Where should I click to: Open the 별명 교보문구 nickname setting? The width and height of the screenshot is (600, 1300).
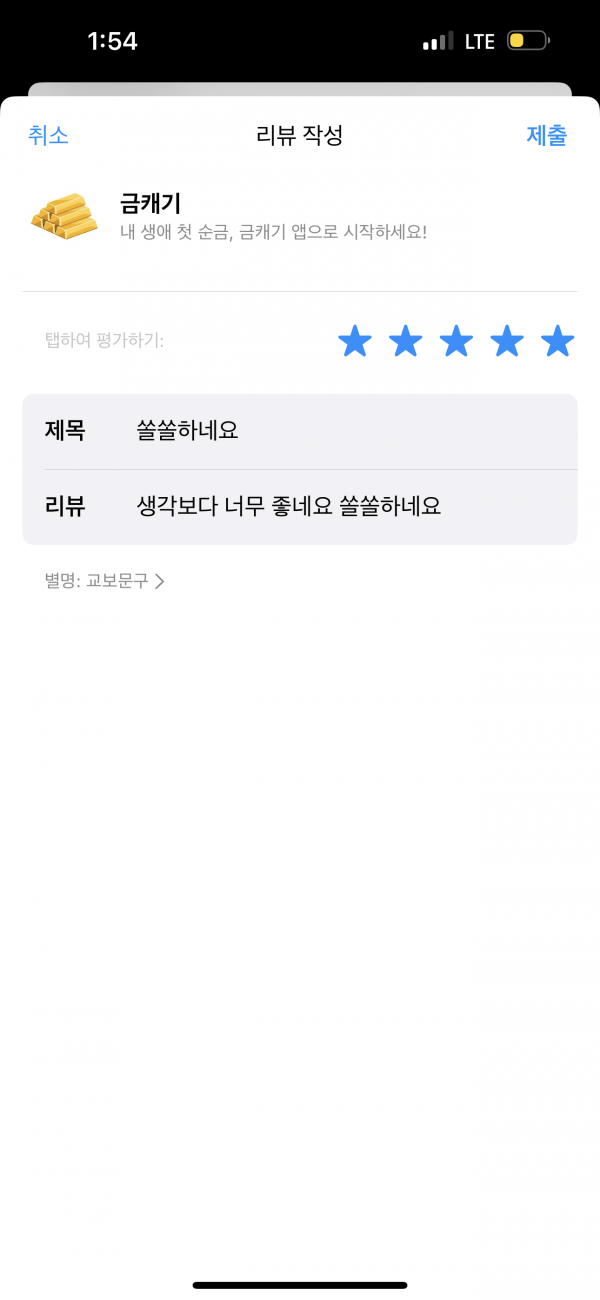coord(104,581)
